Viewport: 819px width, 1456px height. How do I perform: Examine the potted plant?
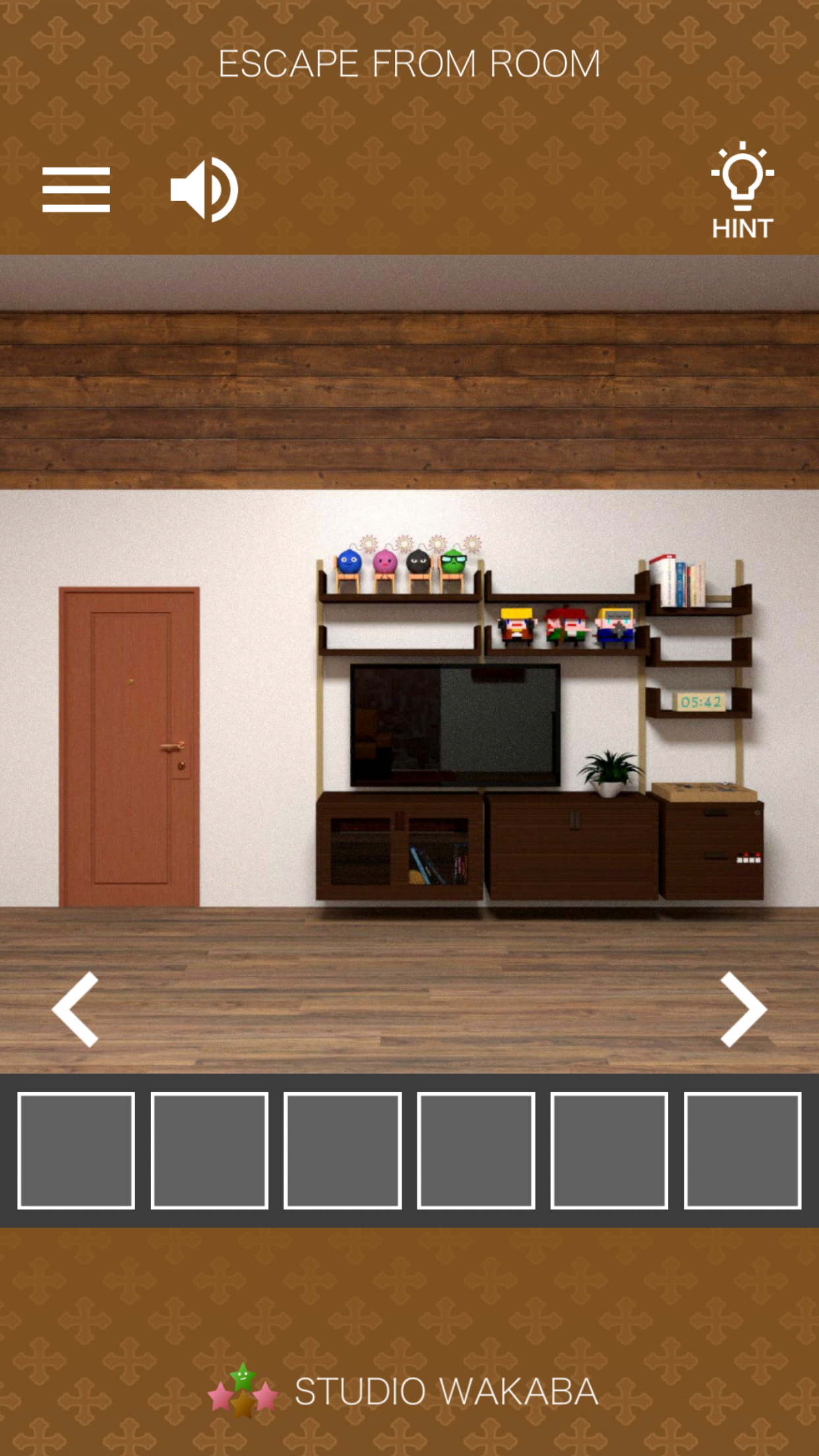(610, 773)
